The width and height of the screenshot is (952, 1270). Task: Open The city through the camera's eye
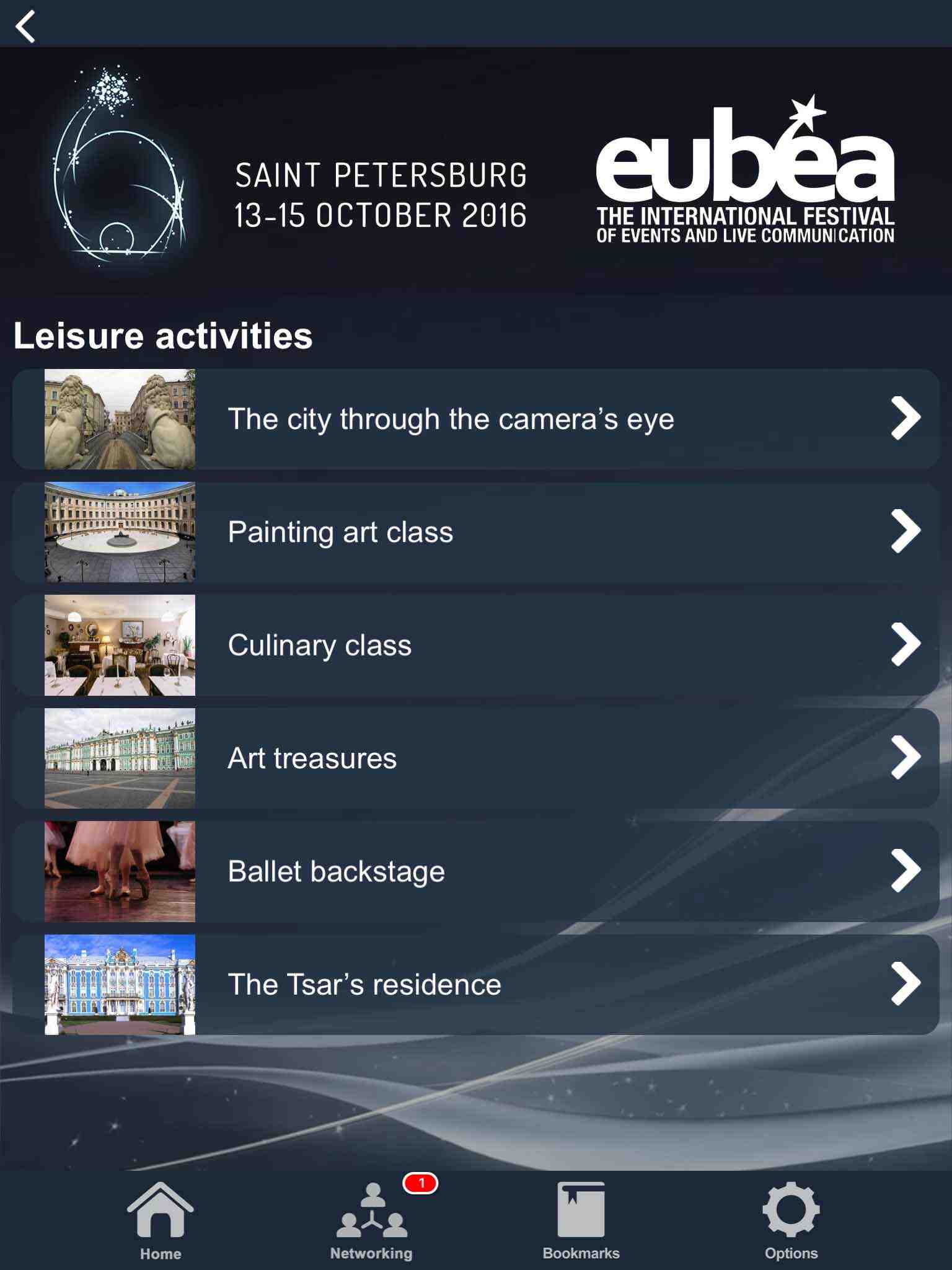click(x=475, y=419)
